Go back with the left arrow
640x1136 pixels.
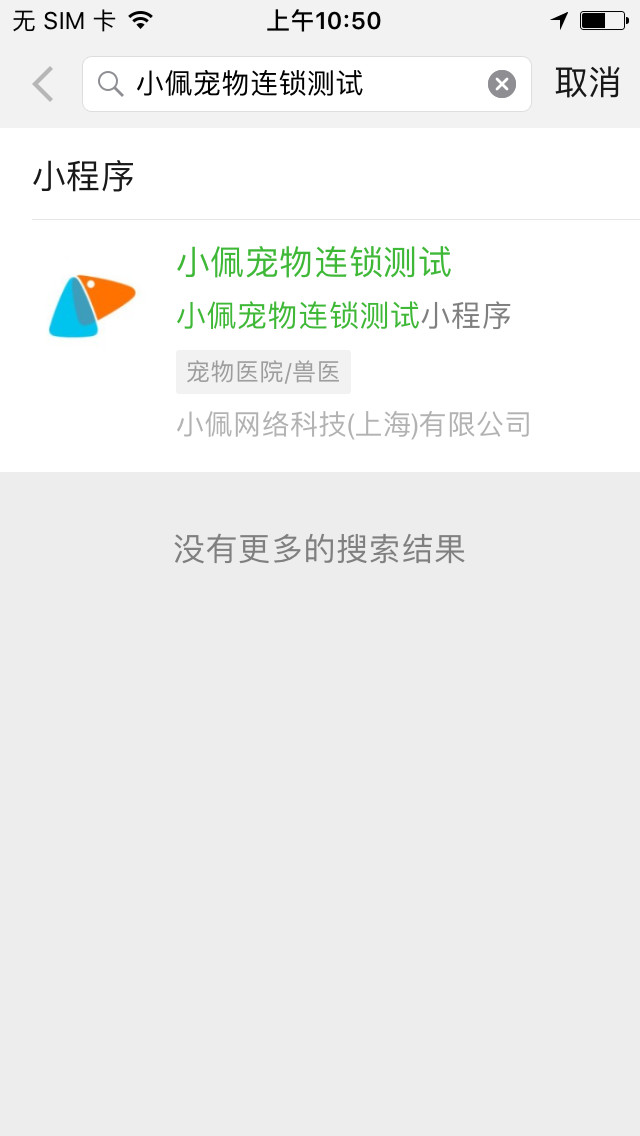[x=43, y=84]
